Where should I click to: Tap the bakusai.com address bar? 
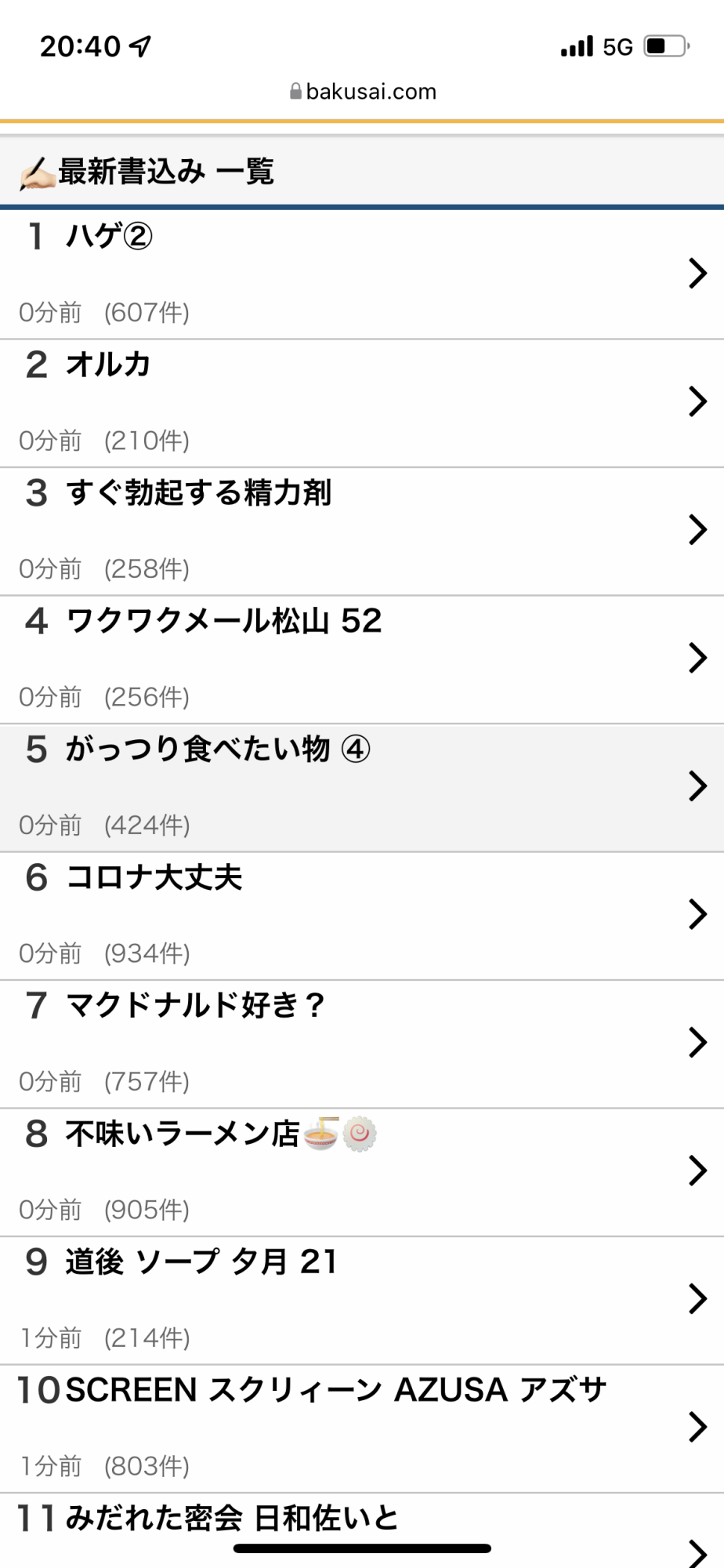(x=362, y=92)
